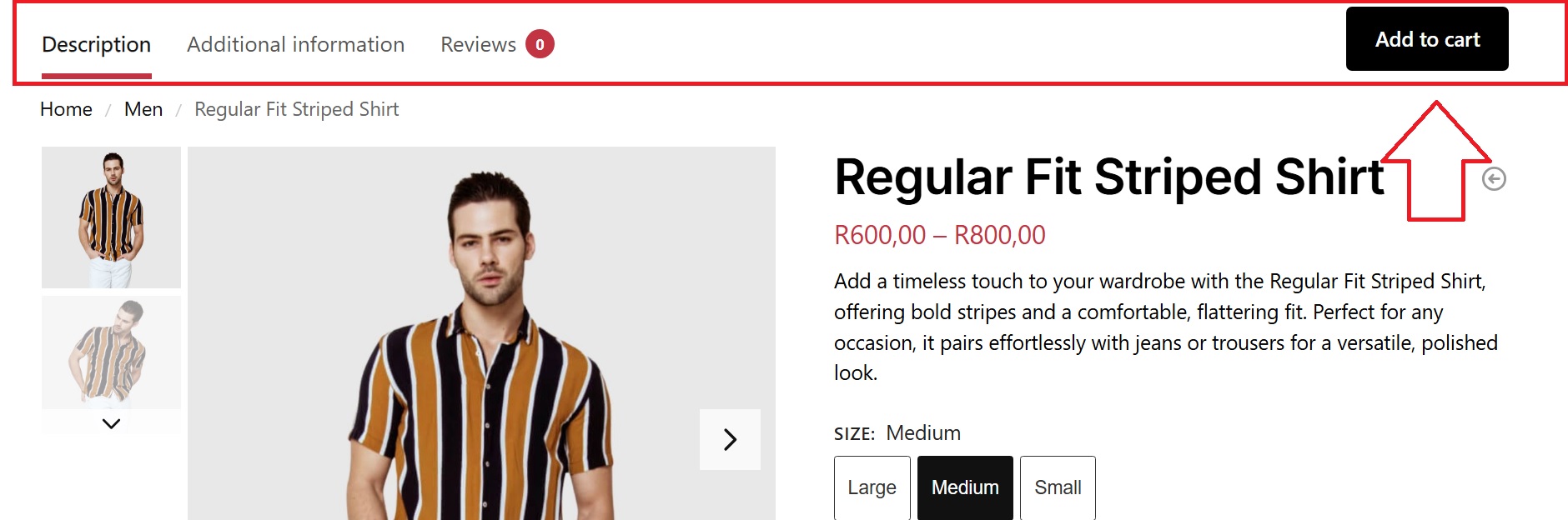1568x520 pixels.
Task: Go to the Home breadcrumb link
Action: tap(66, 109)
